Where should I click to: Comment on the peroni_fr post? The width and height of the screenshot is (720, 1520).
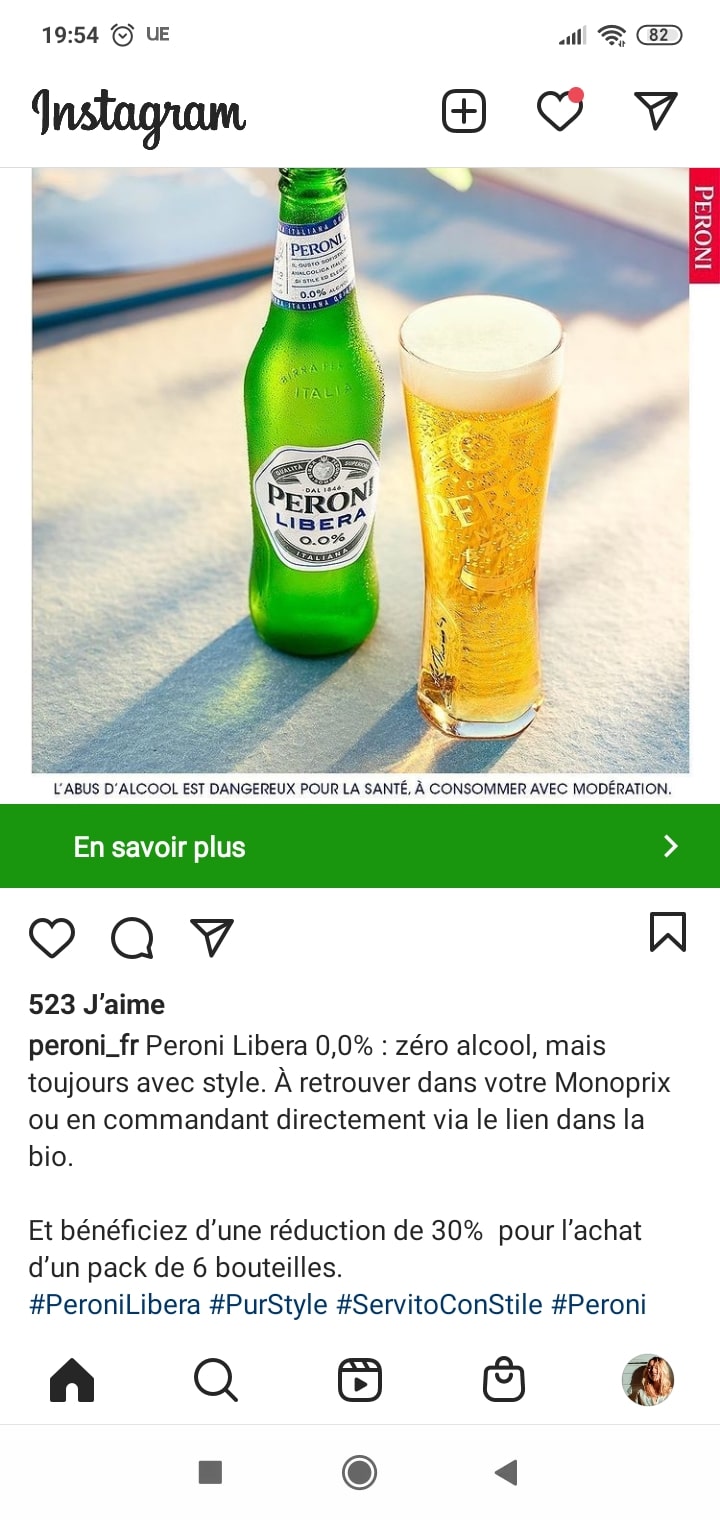(x=132, y=938)
